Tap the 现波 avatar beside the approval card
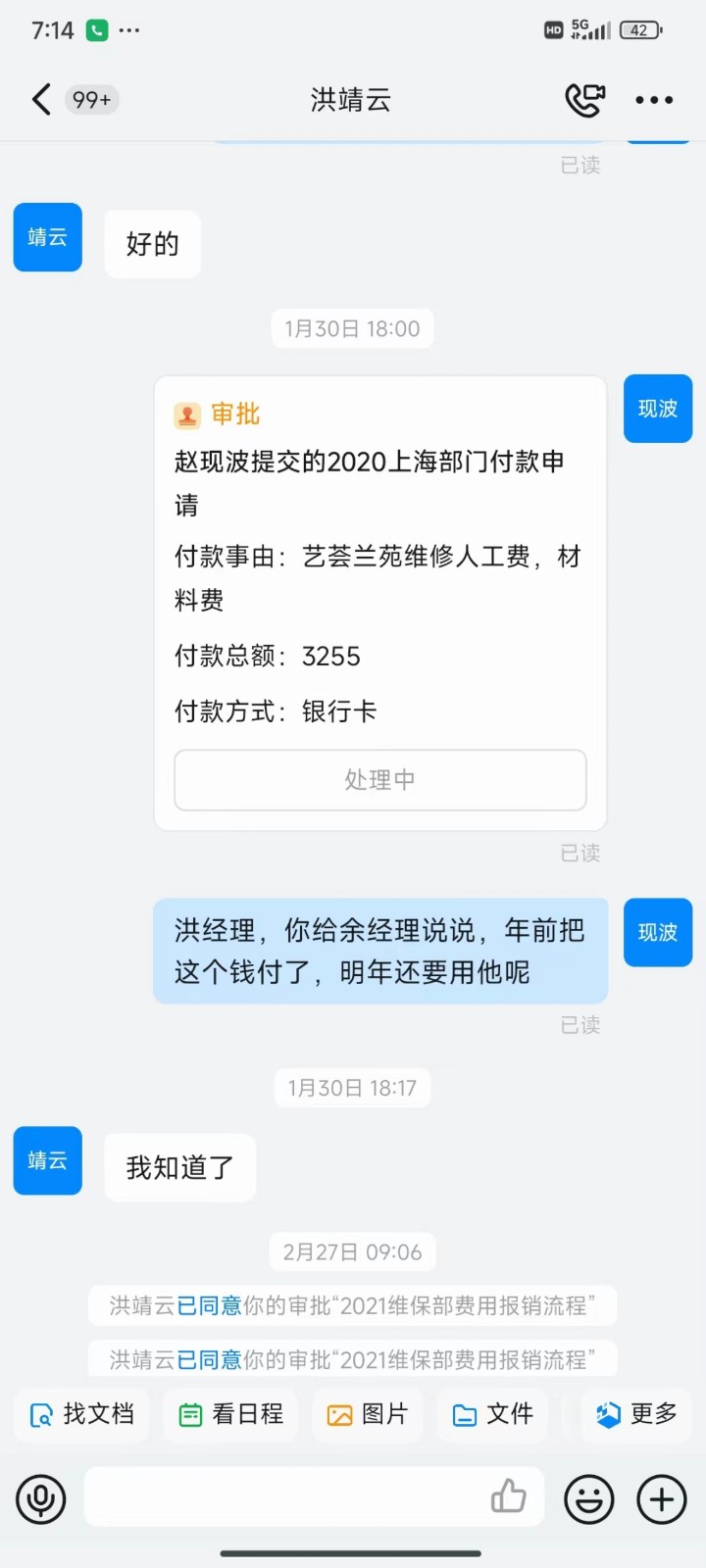 click(658, 409)
